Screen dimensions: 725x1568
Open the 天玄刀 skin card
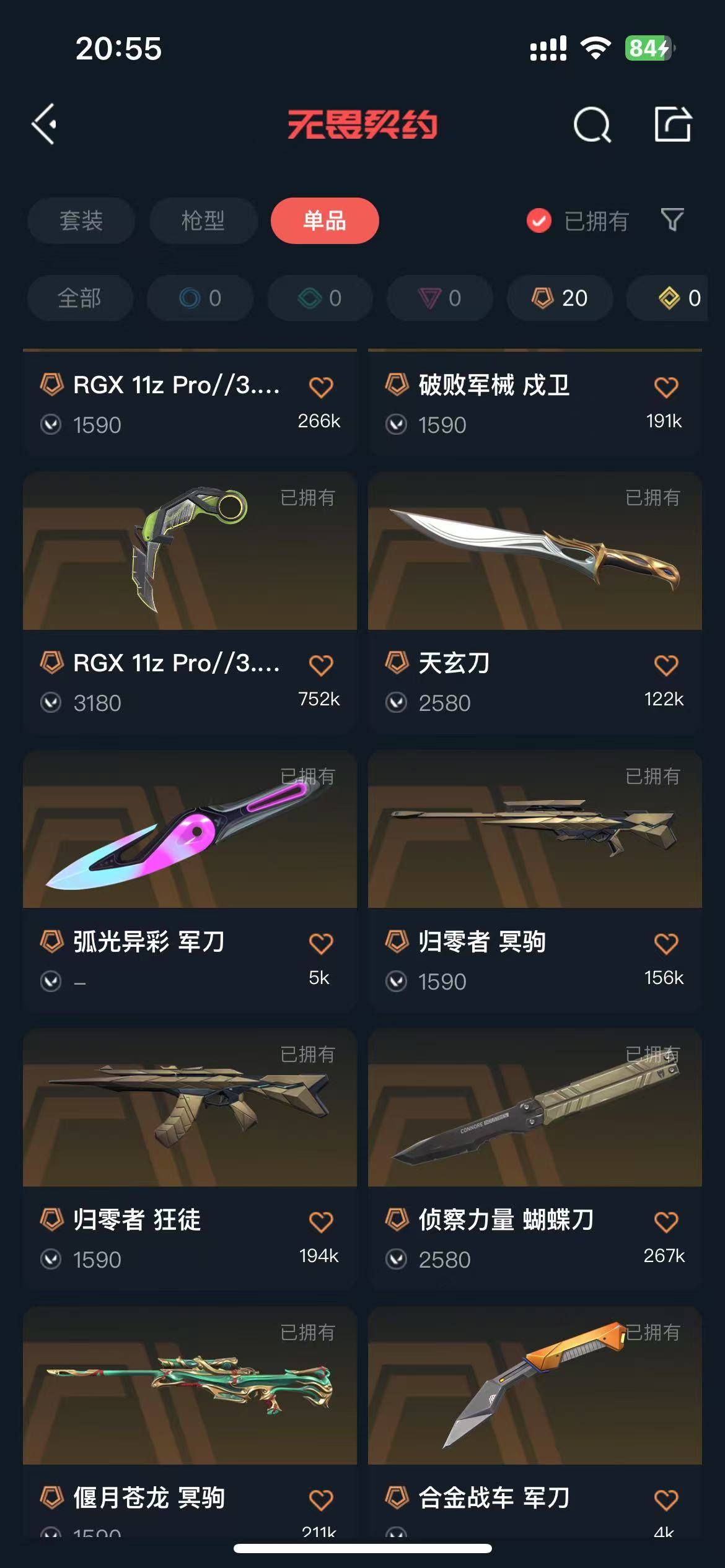click(535, 551)
